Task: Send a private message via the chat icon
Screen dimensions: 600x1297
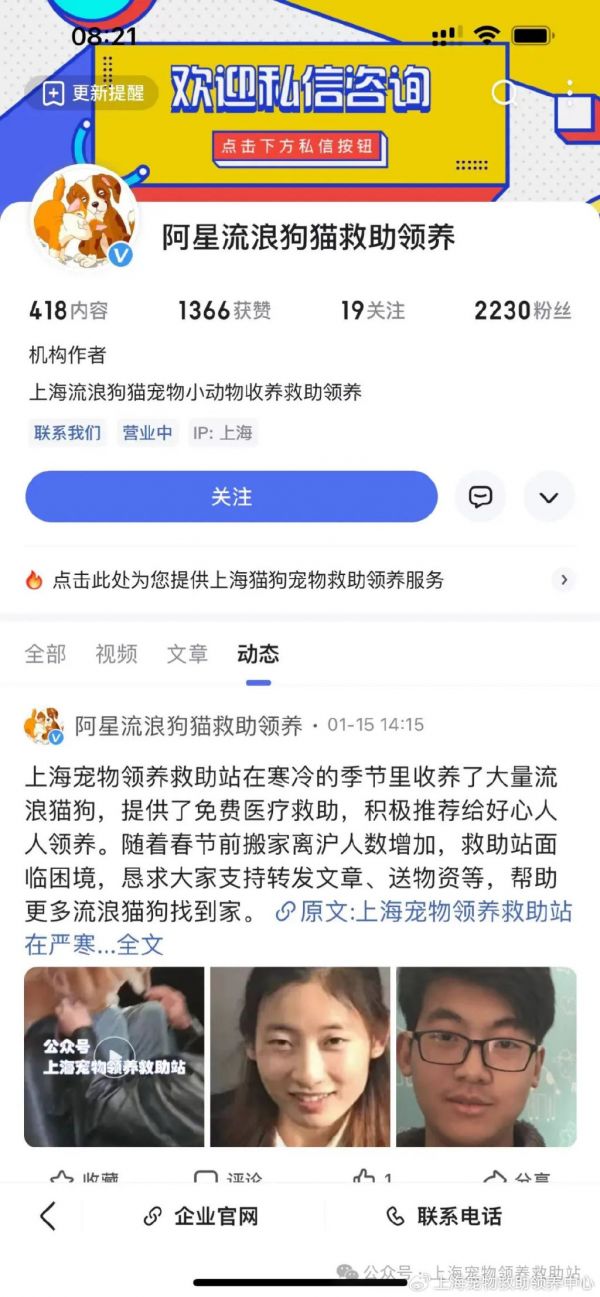Action: [480, 497]
